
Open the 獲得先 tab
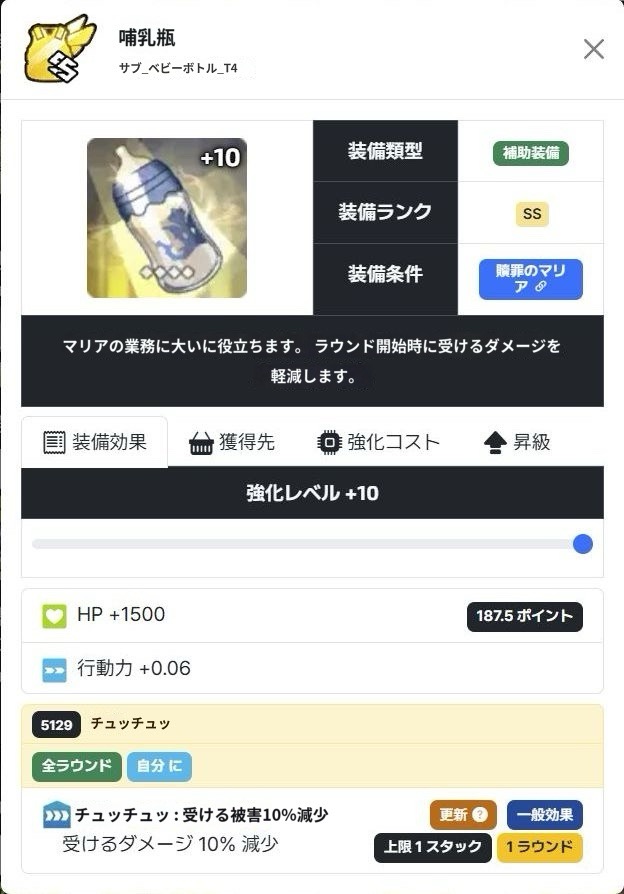click(x=232, y=443)
